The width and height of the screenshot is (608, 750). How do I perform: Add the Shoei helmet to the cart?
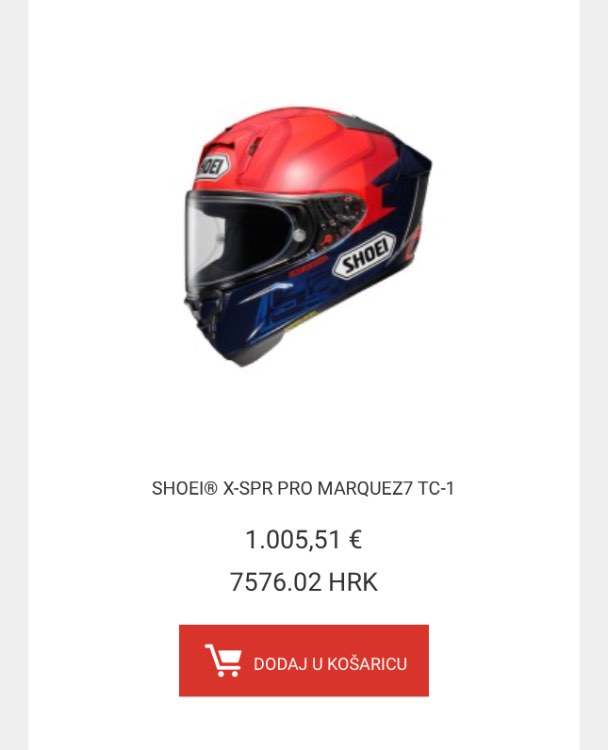(304, 661)
